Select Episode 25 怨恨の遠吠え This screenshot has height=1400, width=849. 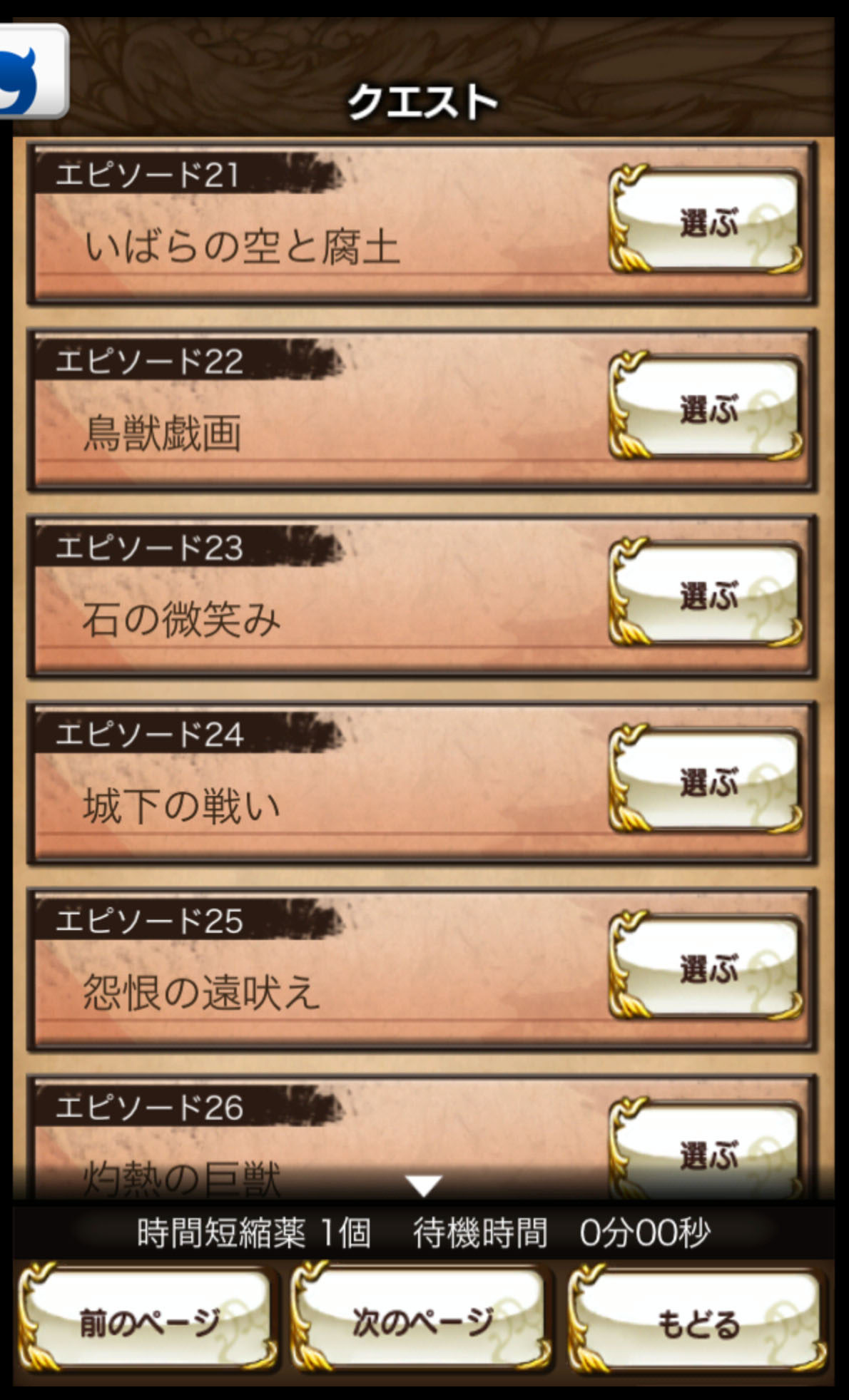(706, 969)
